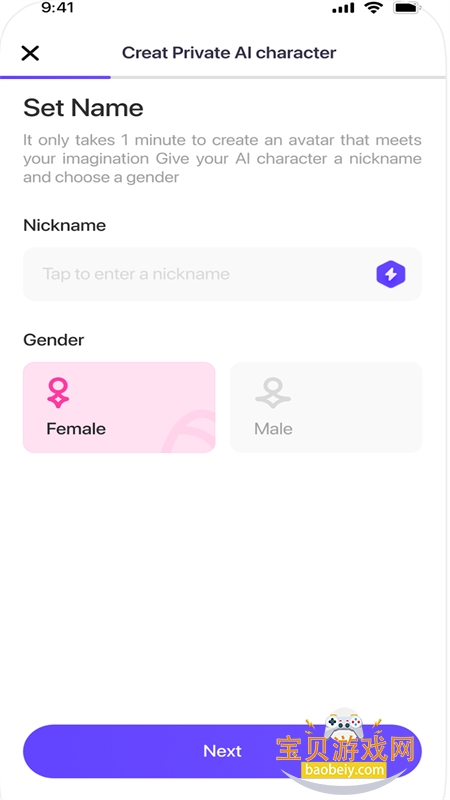
Task: Generate a random nickname with lightning icon
Action: (391, 274)
